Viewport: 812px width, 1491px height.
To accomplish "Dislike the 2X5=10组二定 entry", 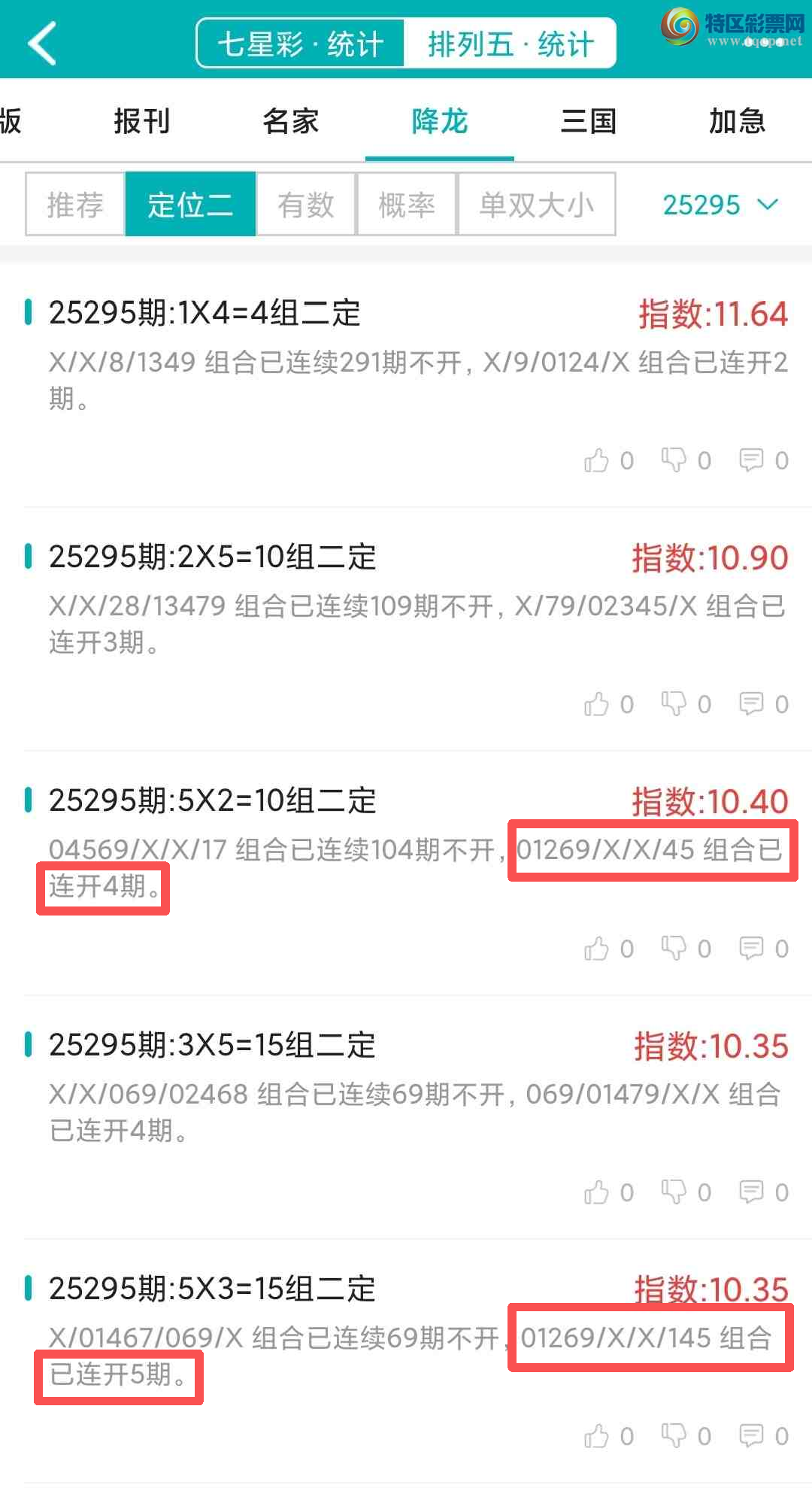I will (x=674, y=704).
